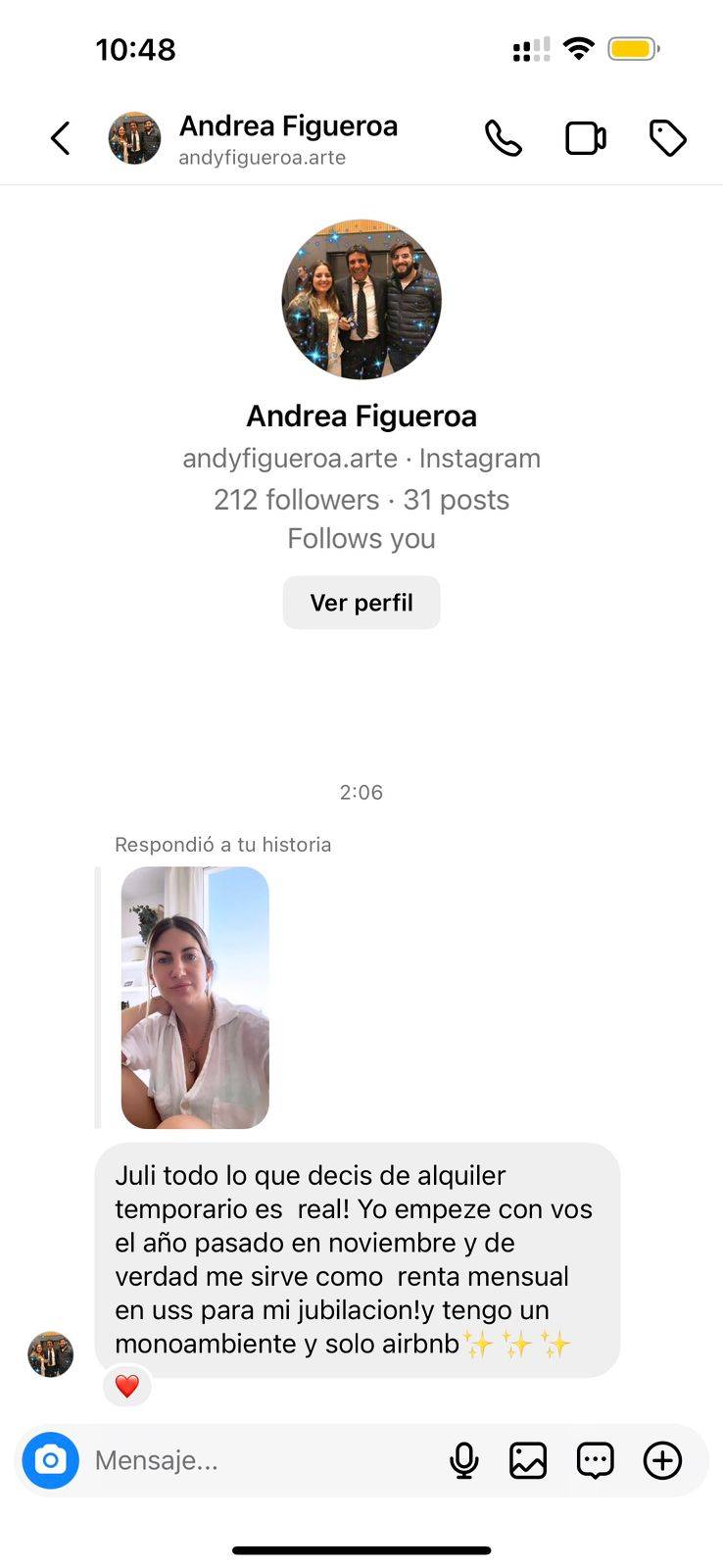Open the replied story thumbnail
The width and height of the screenshot is (723, 1568).
(x=195, y=998)
